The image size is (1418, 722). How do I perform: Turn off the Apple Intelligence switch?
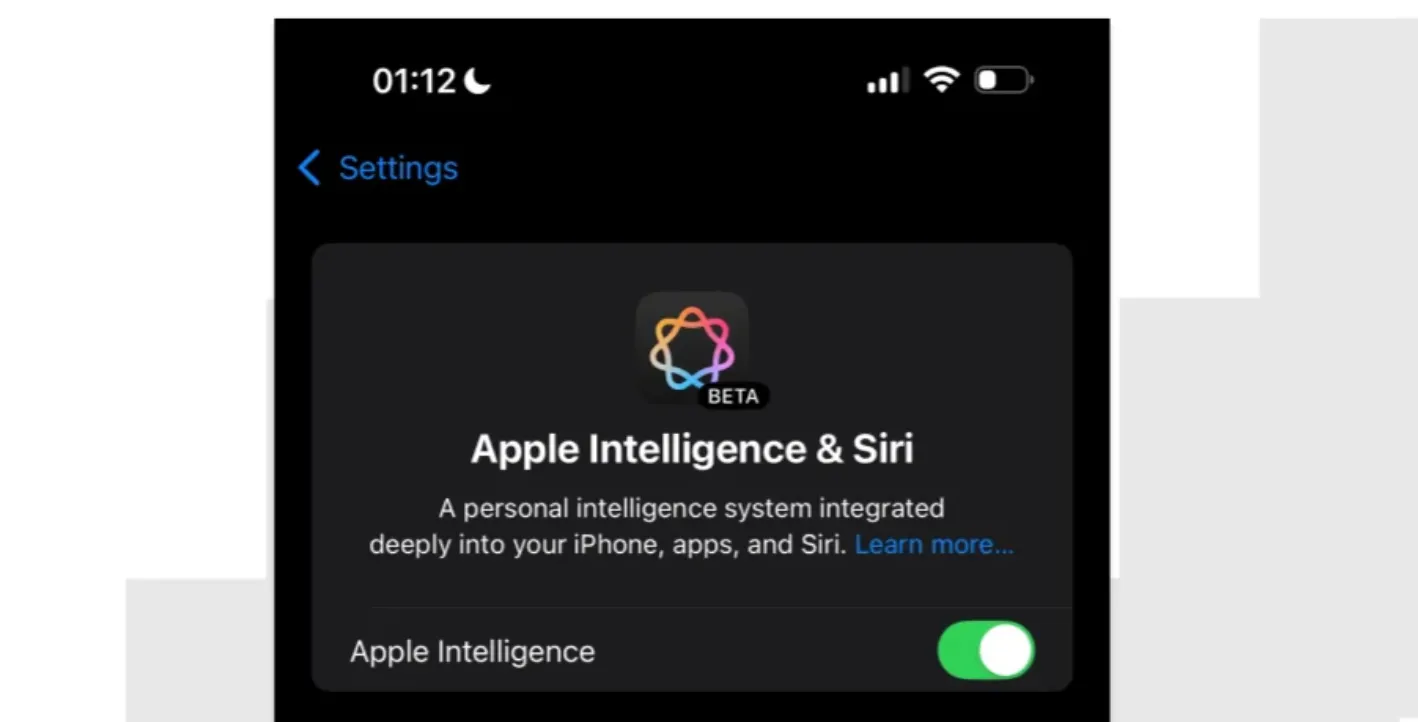(985, 651)
